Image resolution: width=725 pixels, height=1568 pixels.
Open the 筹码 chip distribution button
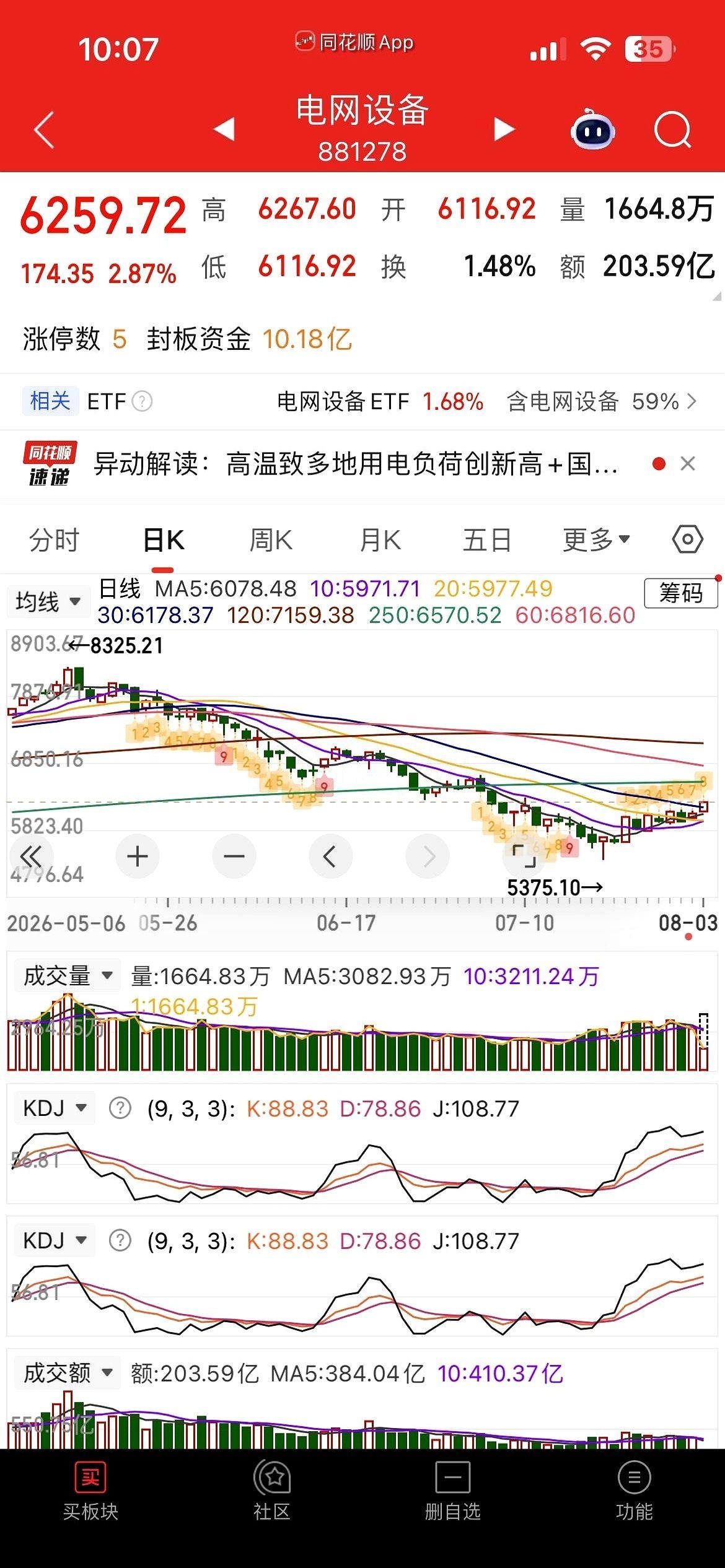coord(681,593)
